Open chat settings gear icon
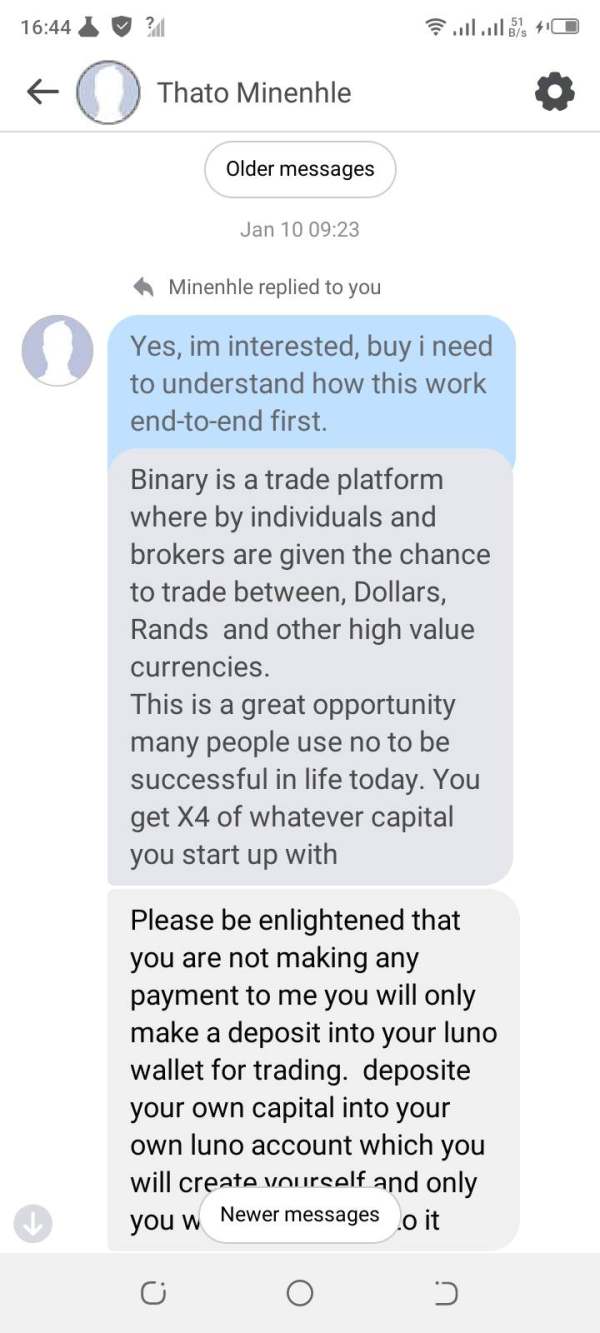 [555, 92]
